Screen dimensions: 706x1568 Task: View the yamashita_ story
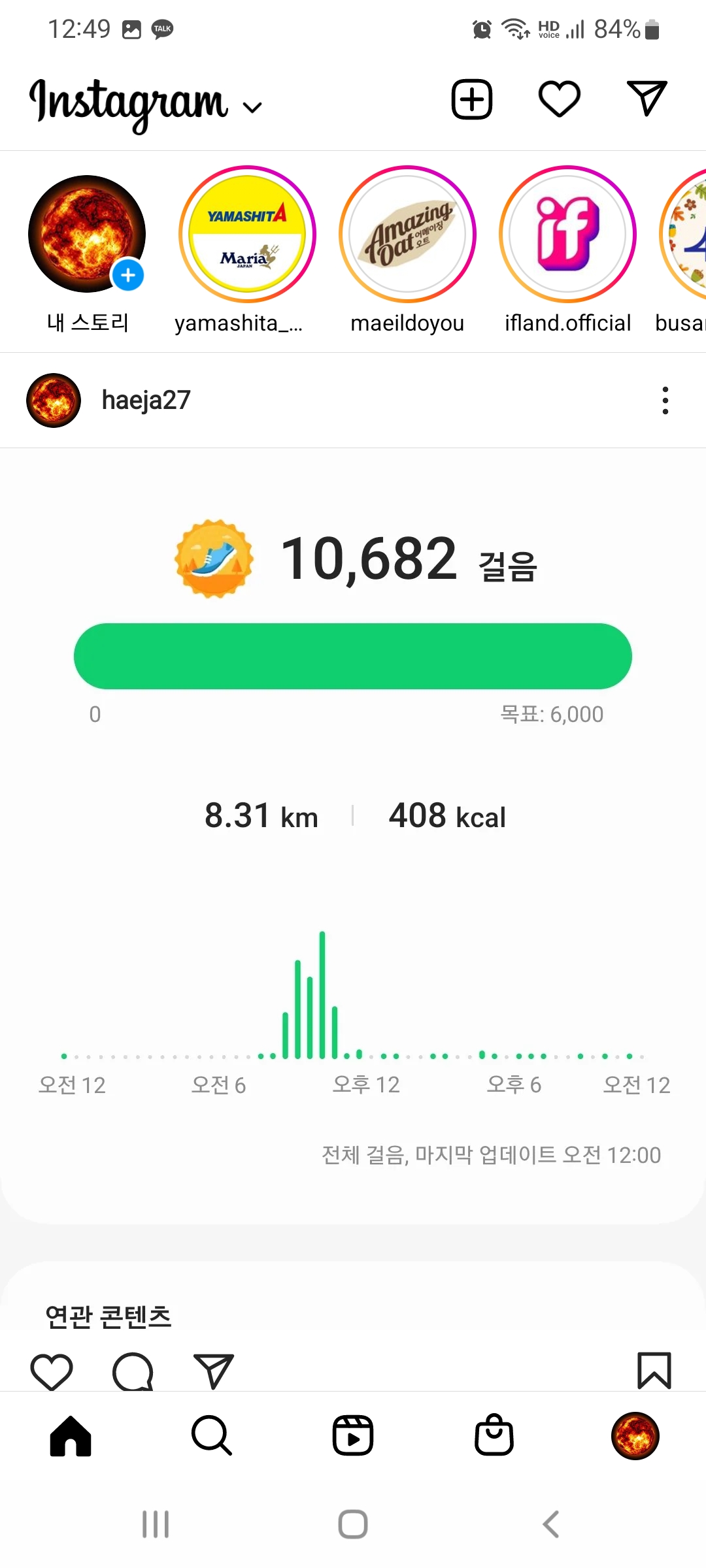(247, 235)
